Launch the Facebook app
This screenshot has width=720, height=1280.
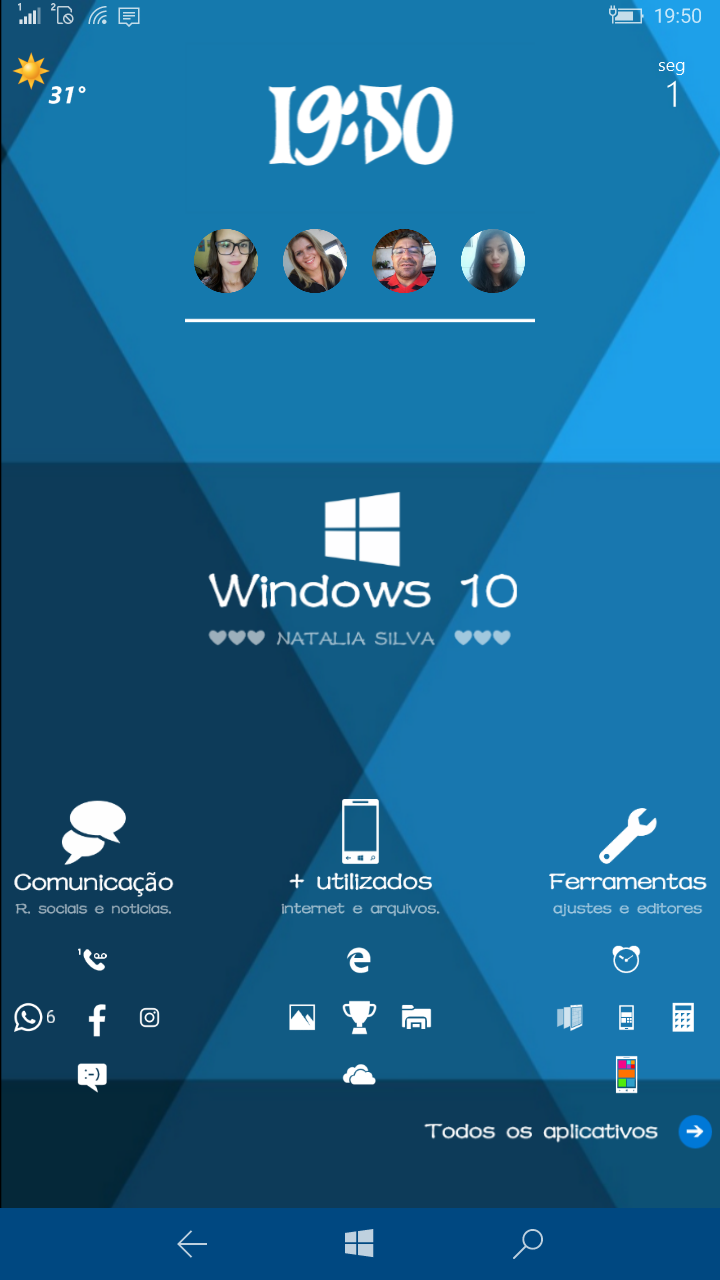coord(97,1019)
